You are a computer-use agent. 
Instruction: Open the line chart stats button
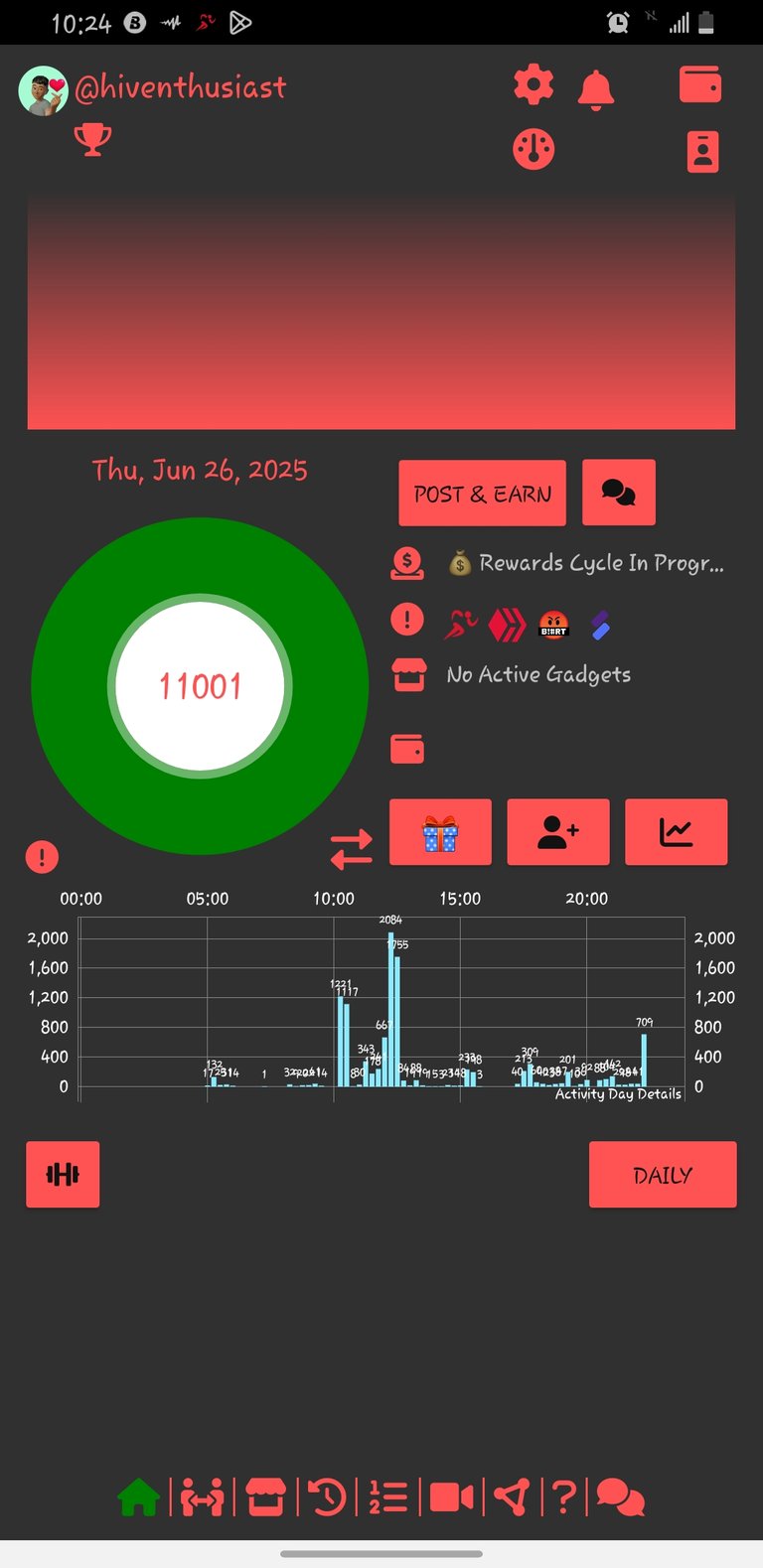[677, 832]
